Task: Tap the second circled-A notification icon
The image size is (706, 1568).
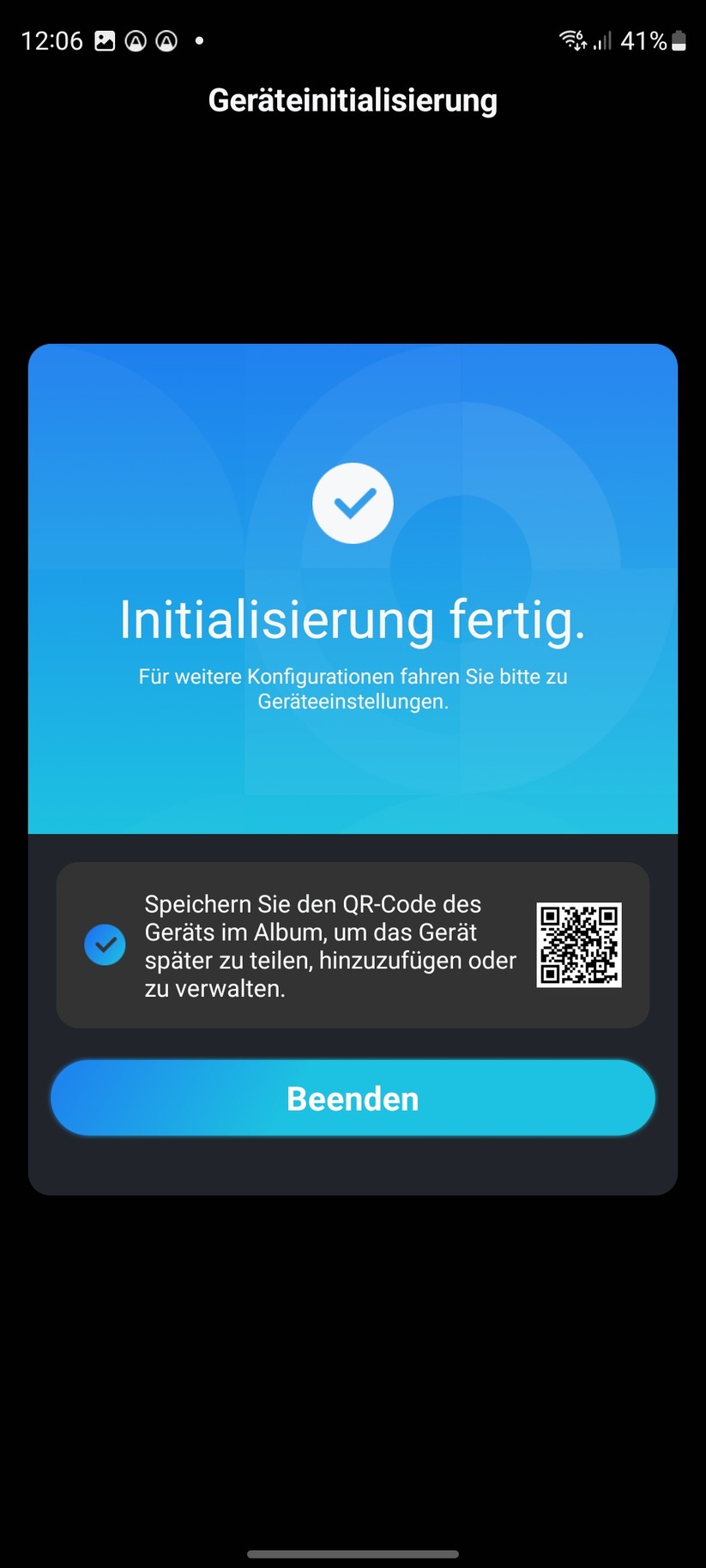Action: point(166,40)
